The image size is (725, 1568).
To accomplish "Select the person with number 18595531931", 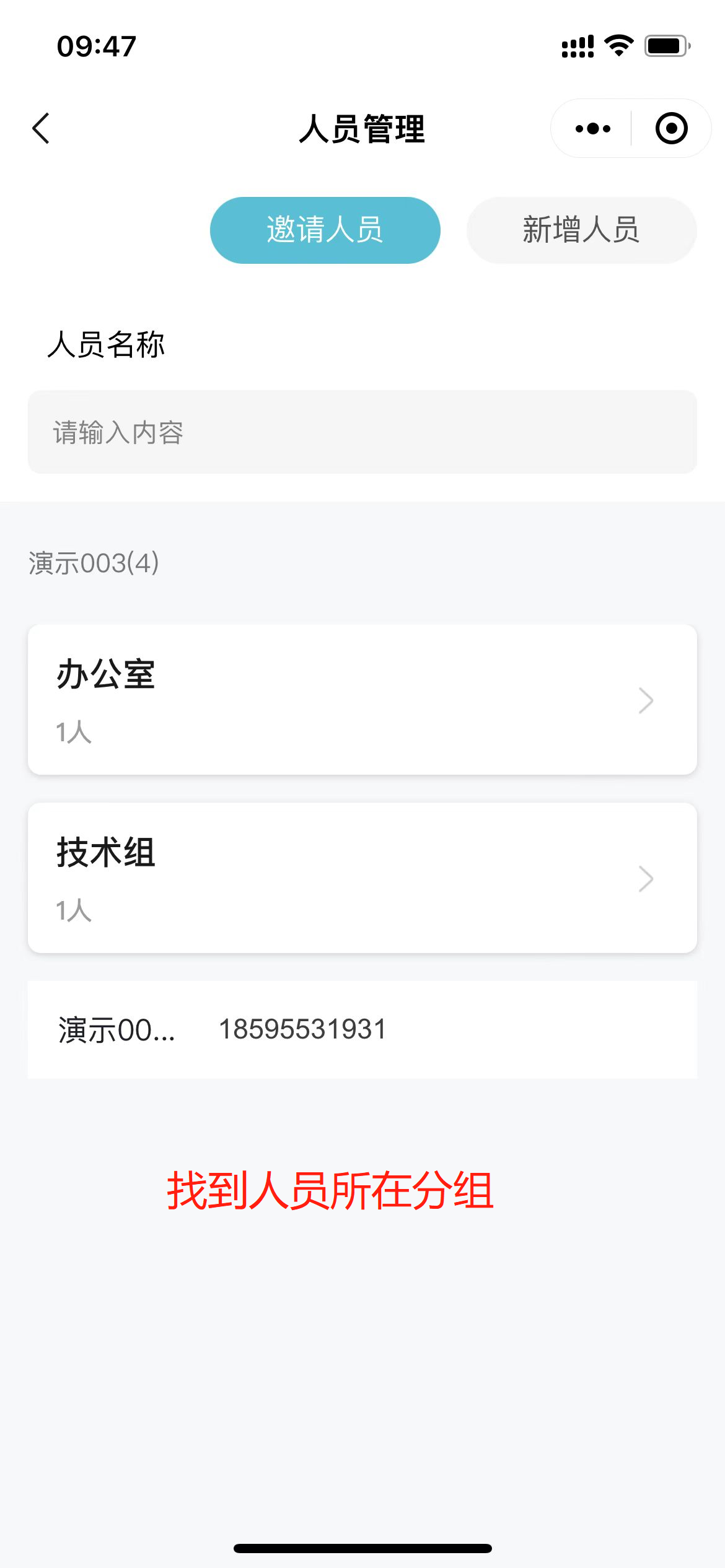I will [x=362, y=1029].
